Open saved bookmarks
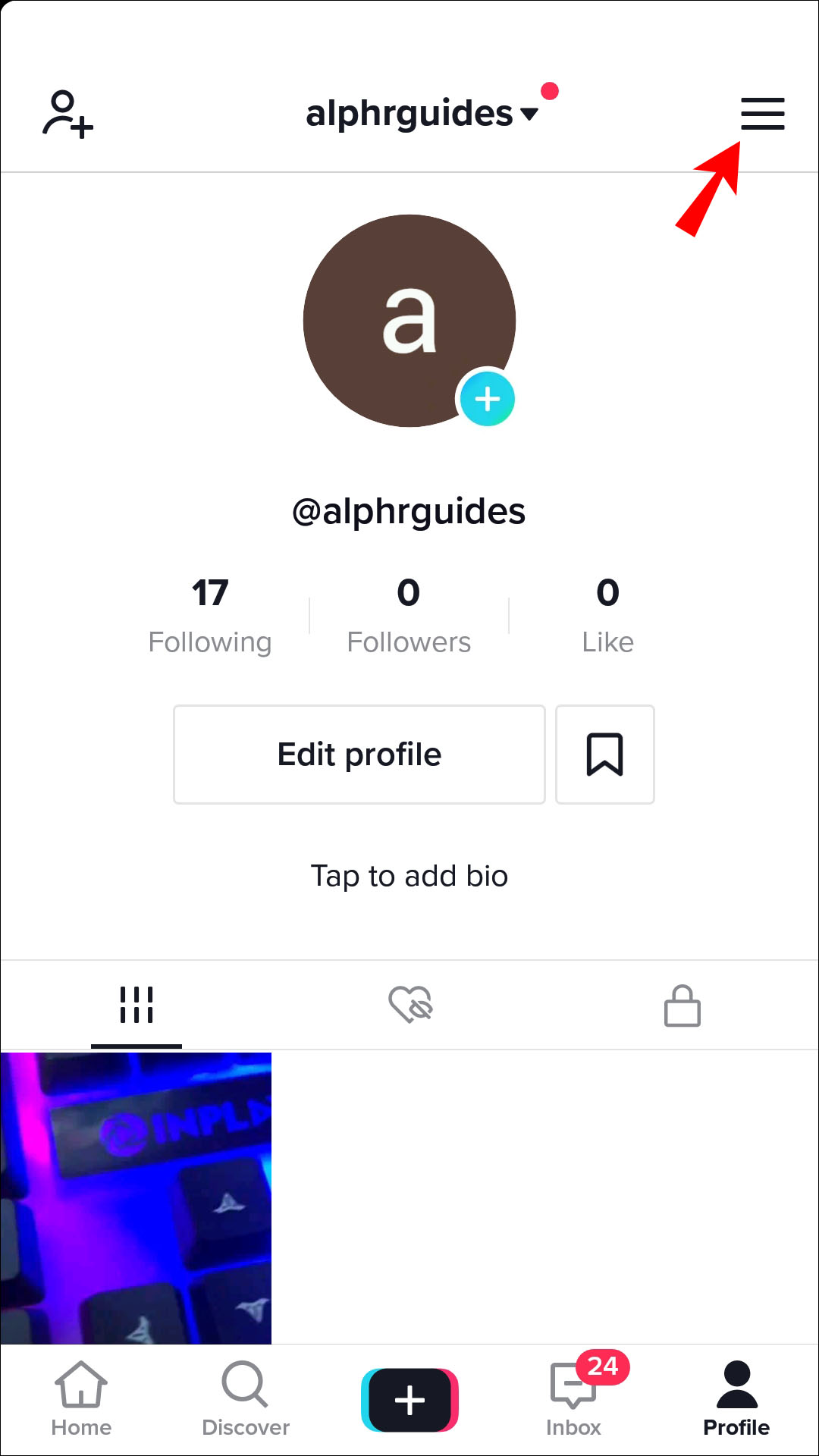This screenshot has height=1456, width=819. 604,755
